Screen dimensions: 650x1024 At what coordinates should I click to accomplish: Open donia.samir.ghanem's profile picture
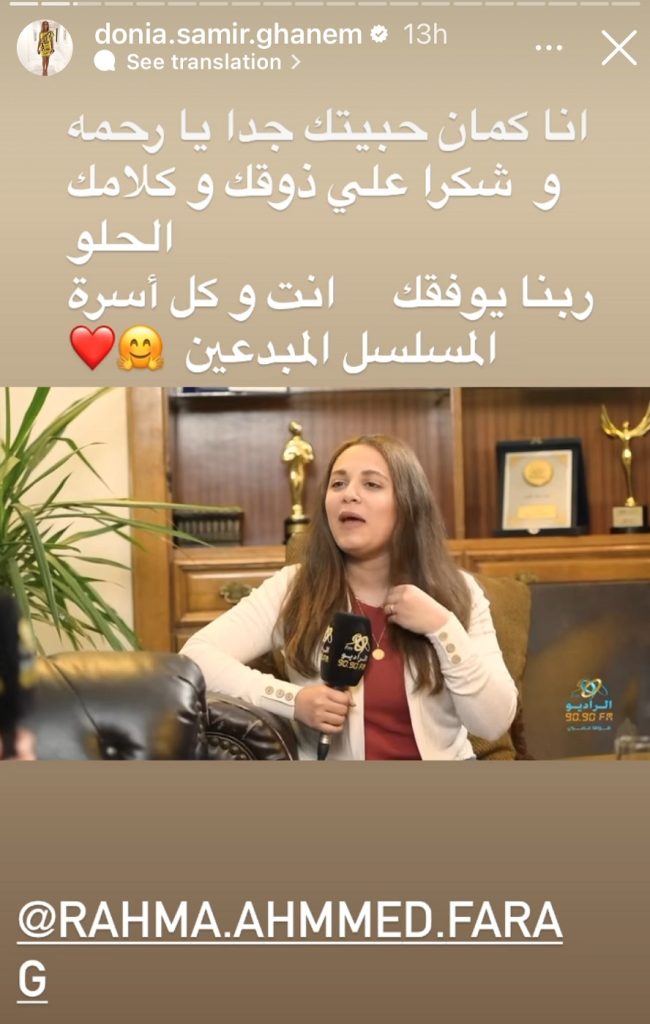point(45,47)
